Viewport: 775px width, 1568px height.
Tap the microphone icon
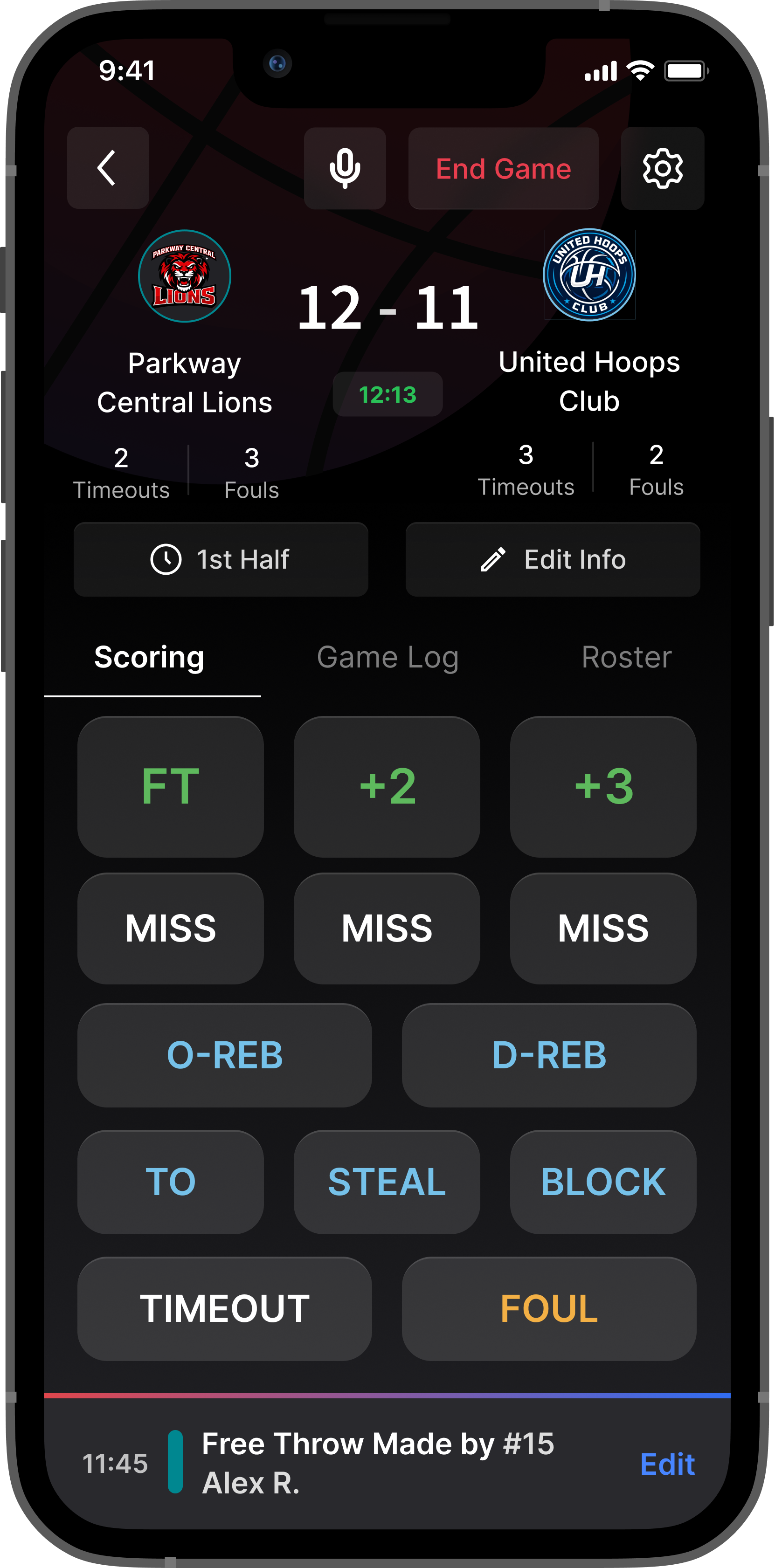pyautogui.click(x=345, y=168)
